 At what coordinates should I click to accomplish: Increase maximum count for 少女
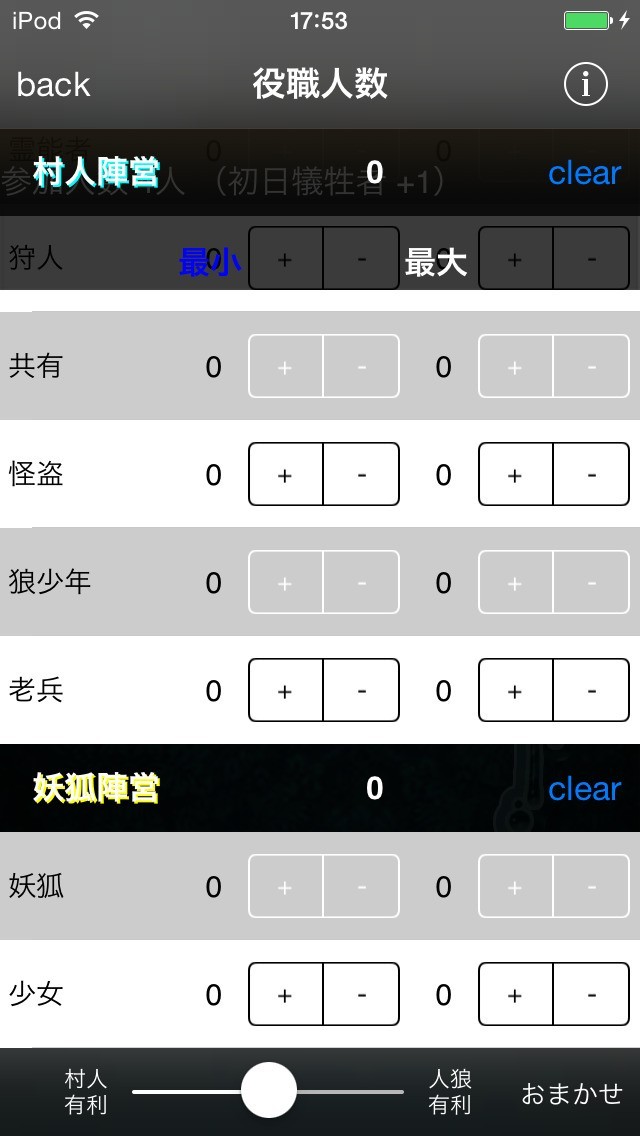click(x=515, y=995)
